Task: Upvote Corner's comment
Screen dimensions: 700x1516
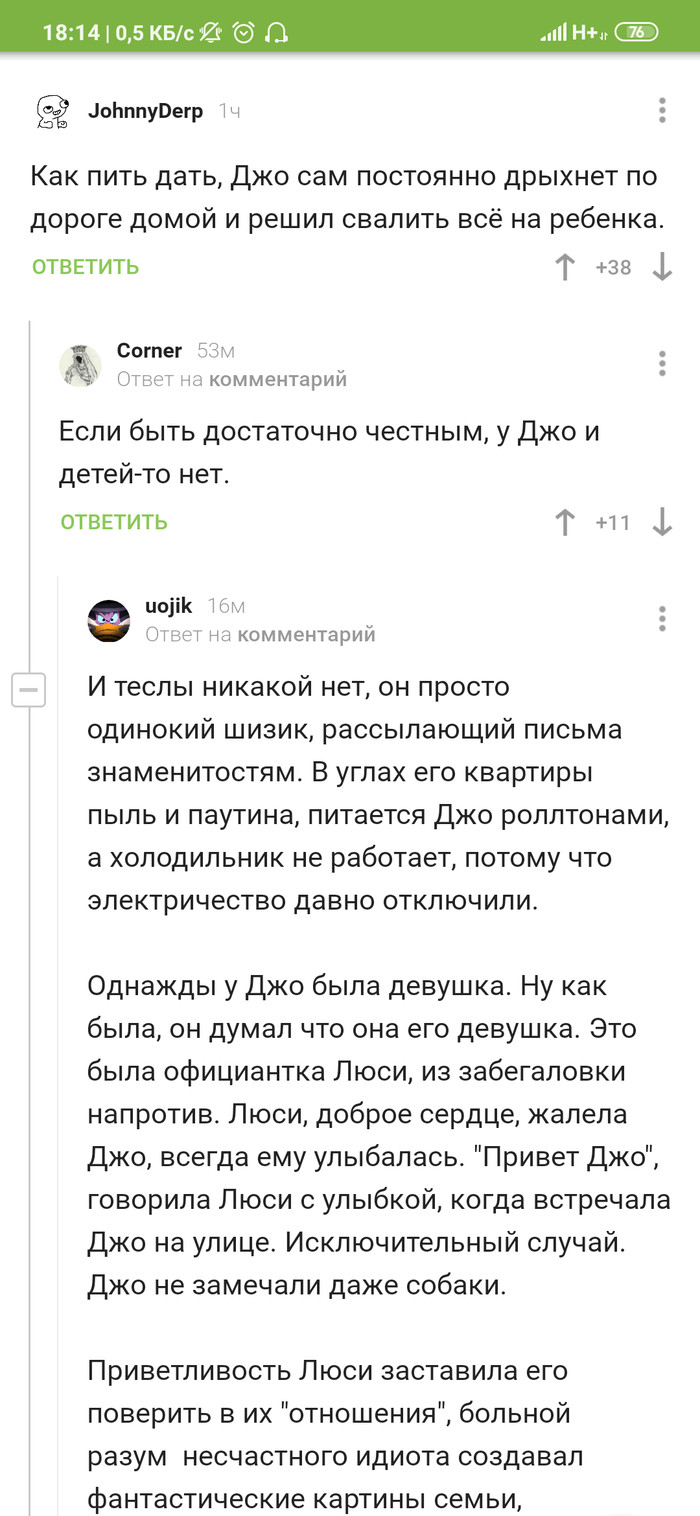Action: tap(565, 522)
